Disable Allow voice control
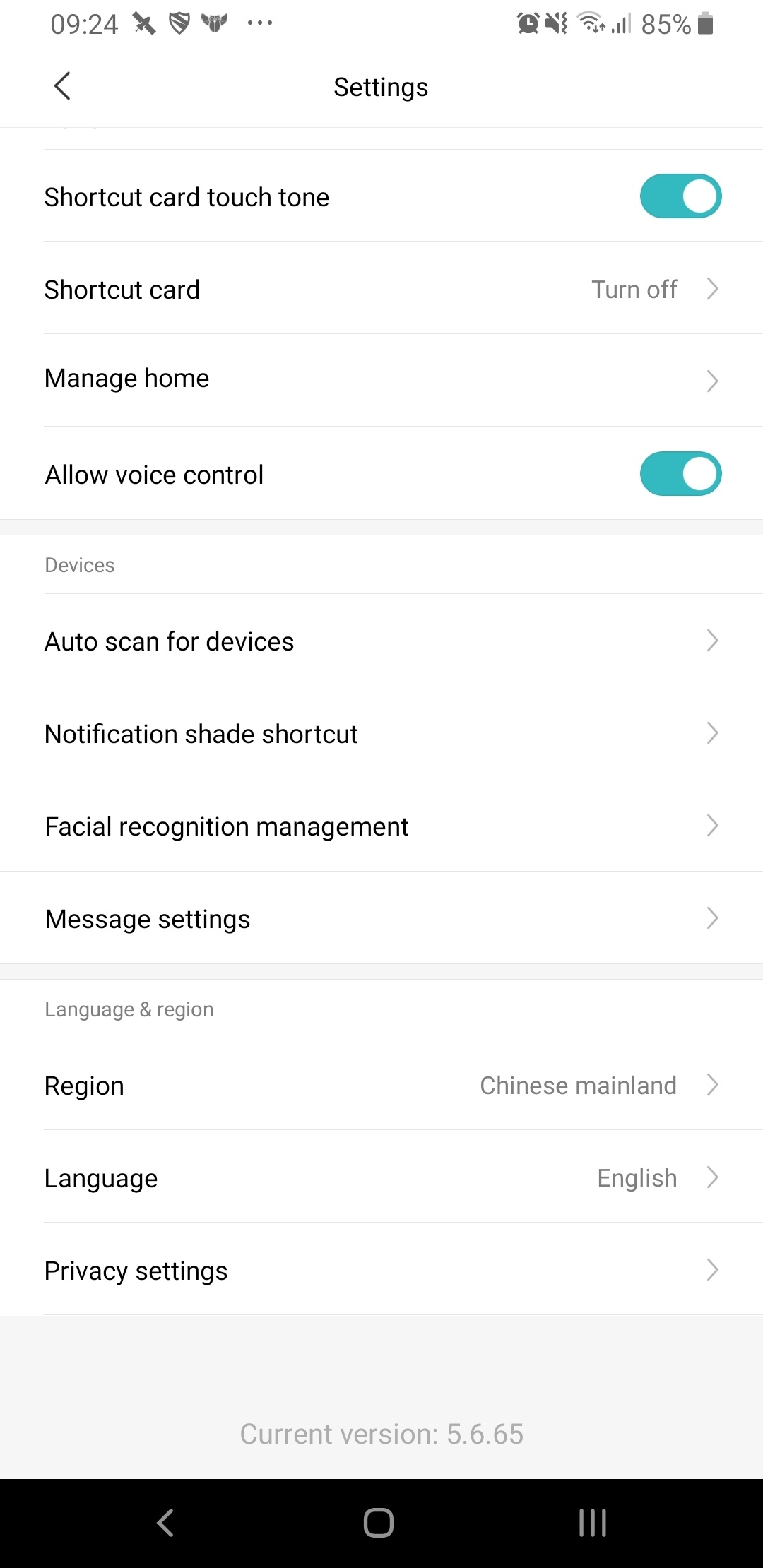763x1568 pixels. pos(680,474)
